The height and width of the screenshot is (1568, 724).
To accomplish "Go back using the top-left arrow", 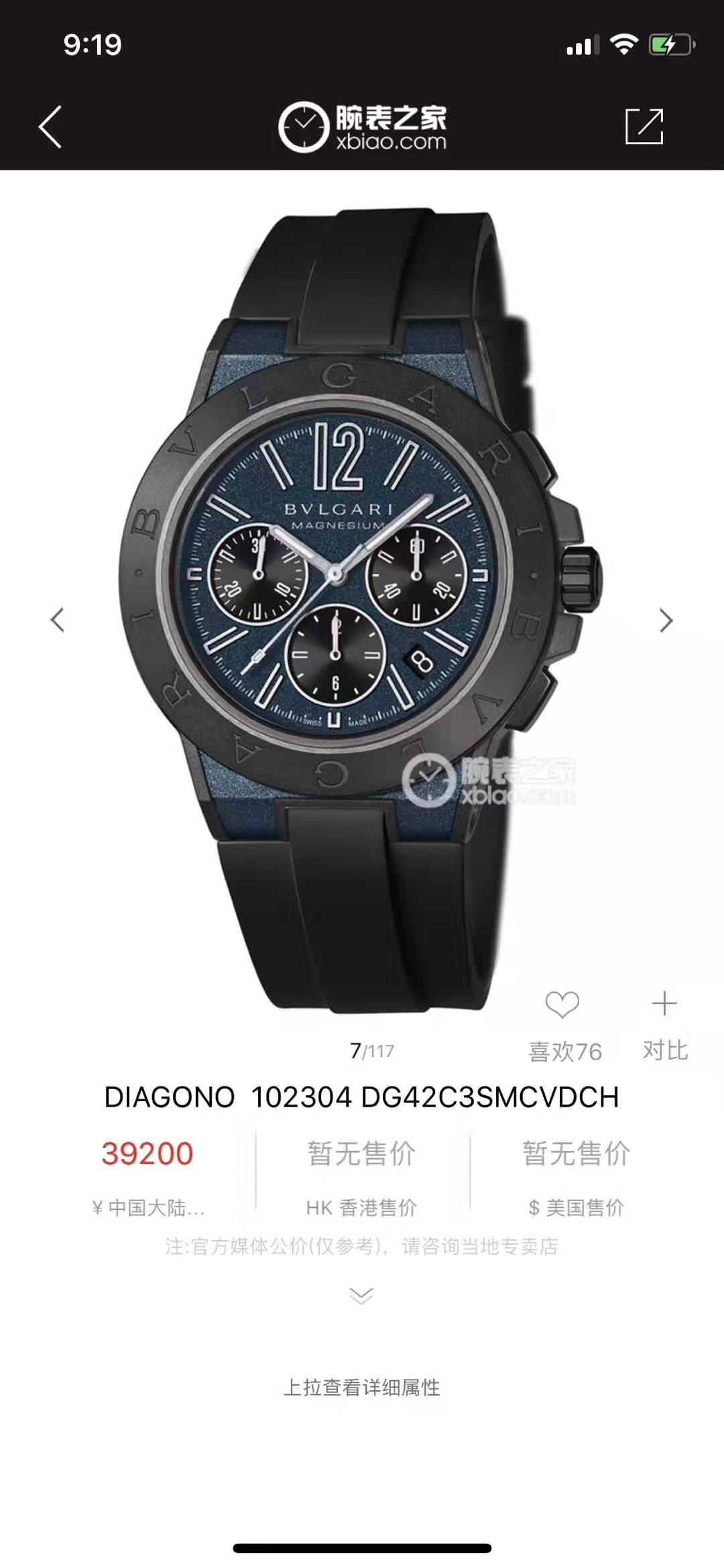I will coord(50,126).
